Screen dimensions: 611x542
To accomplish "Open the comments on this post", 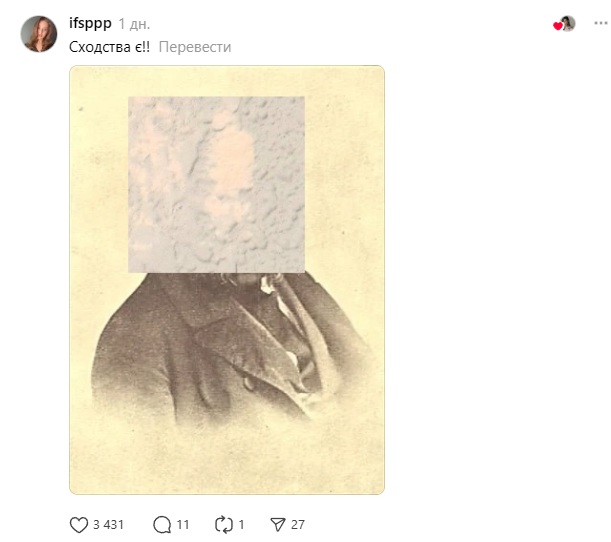I will click(162, 524).
